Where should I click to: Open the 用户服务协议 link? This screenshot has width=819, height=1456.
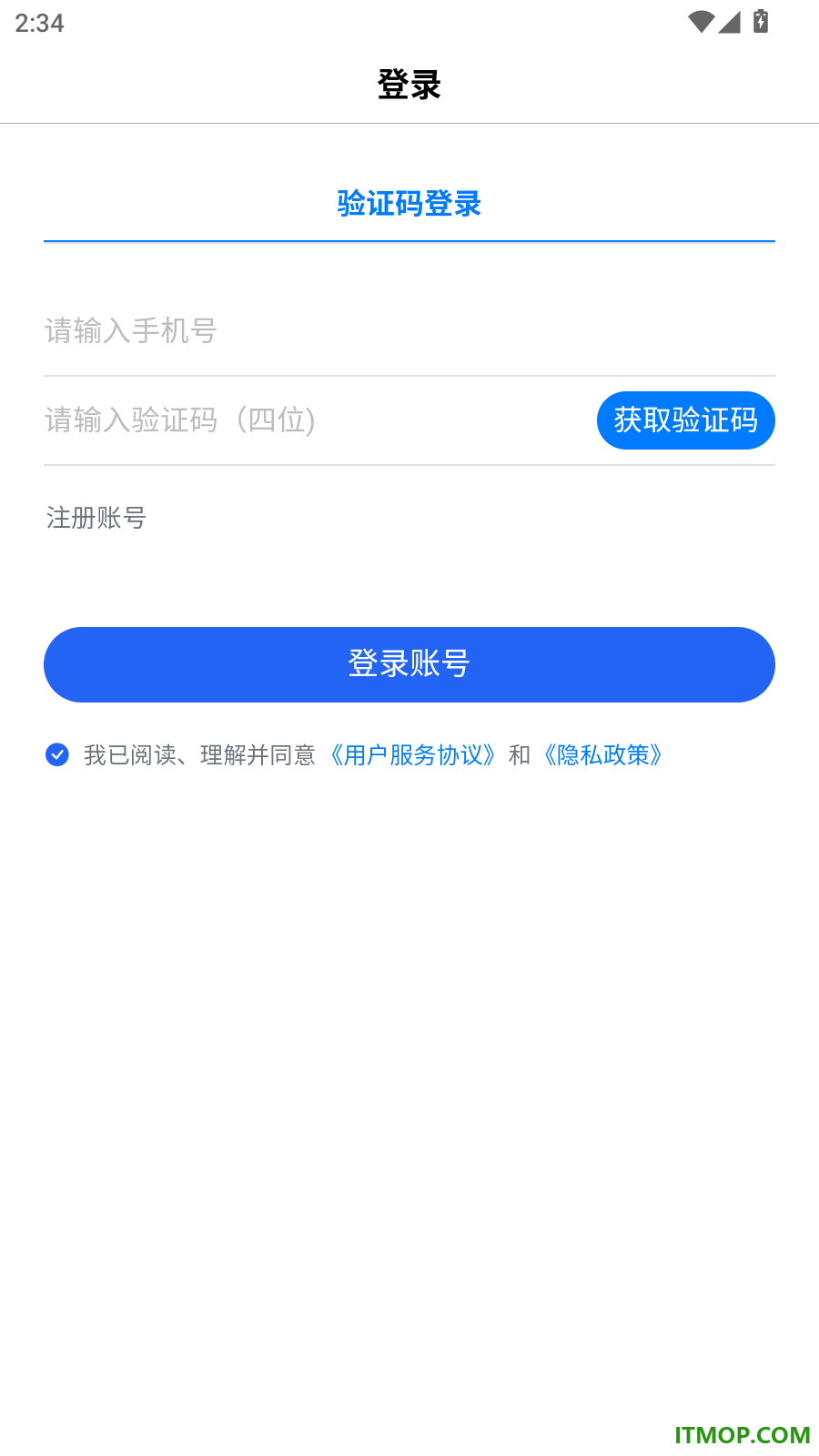(412, 755)
